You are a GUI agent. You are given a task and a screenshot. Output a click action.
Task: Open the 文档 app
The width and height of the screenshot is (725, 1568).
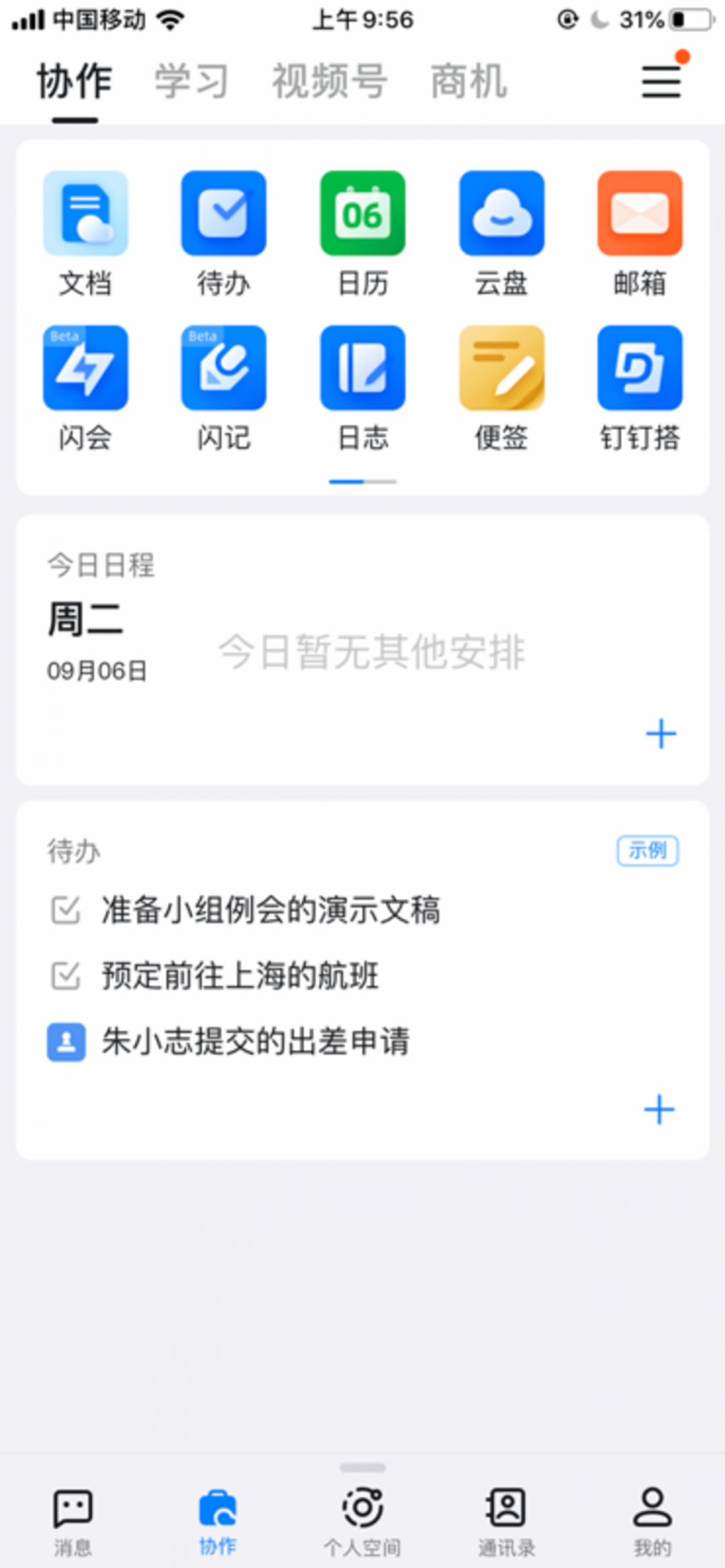coord(85,234)
